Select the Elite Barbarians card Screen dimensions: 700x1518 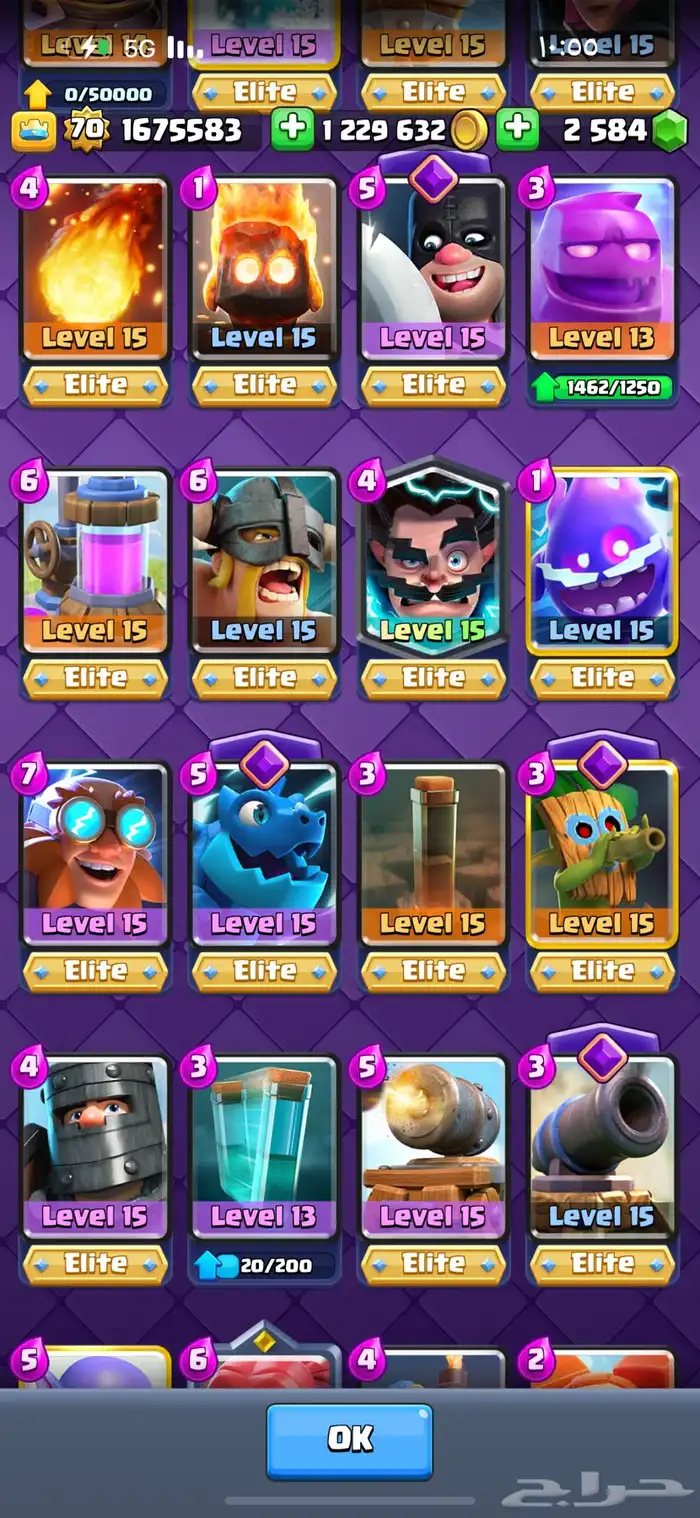[264, 562]
